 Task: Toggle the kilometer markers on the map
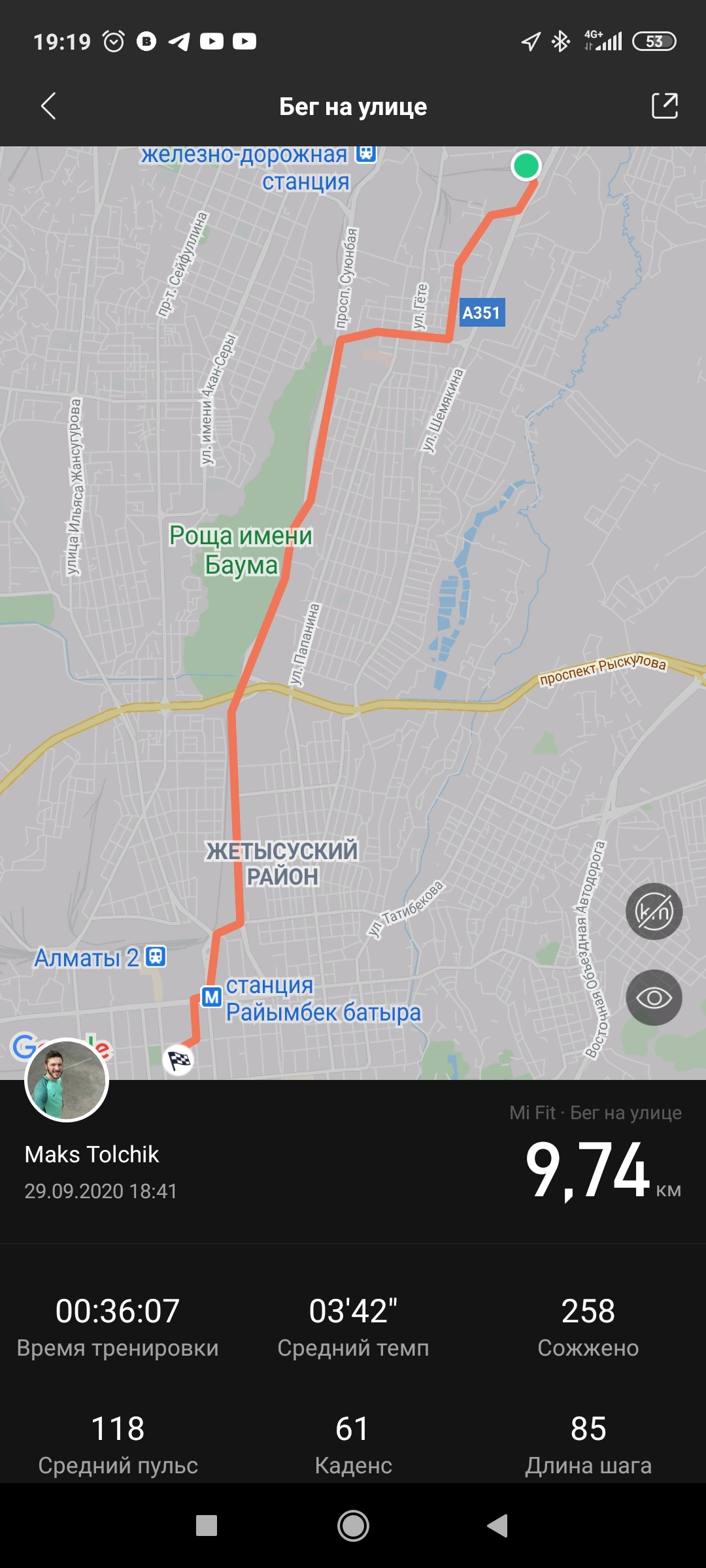(x=654, y=911)
